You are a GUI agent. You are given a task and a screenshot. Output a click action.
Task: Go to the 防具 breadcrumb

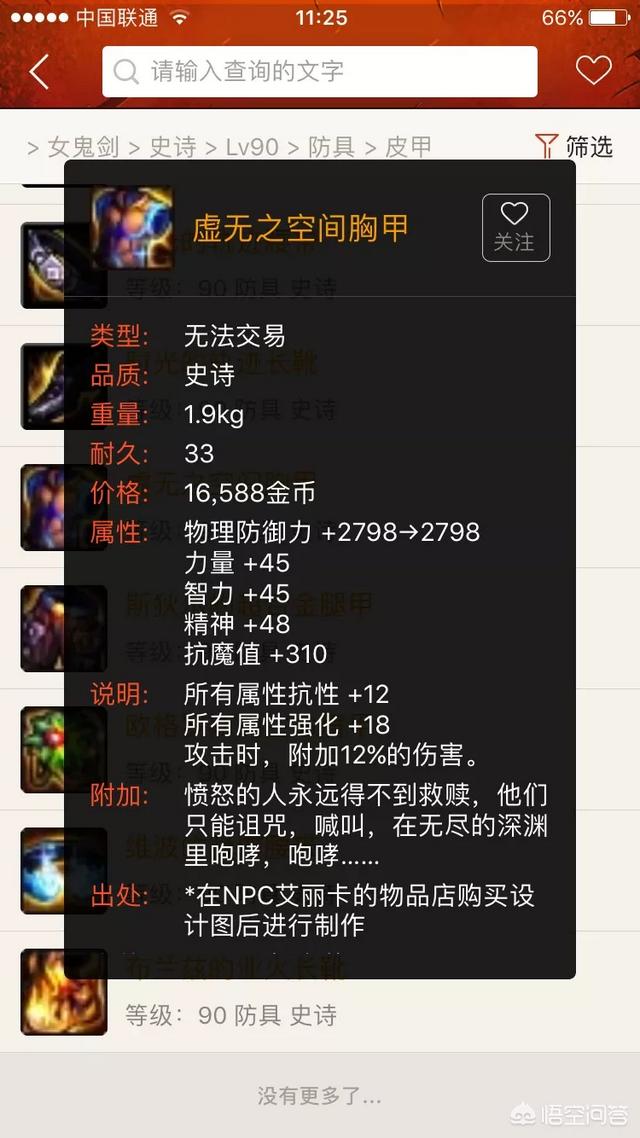[330, 147]
